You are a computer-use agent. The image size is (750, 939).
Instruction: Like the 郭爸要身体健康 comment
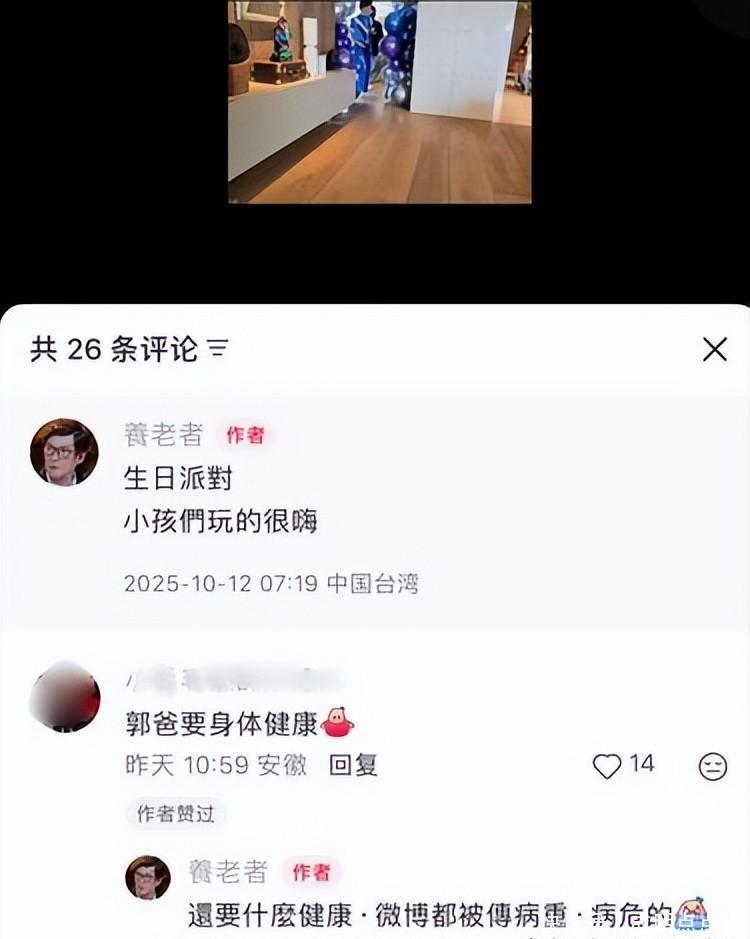607,766
